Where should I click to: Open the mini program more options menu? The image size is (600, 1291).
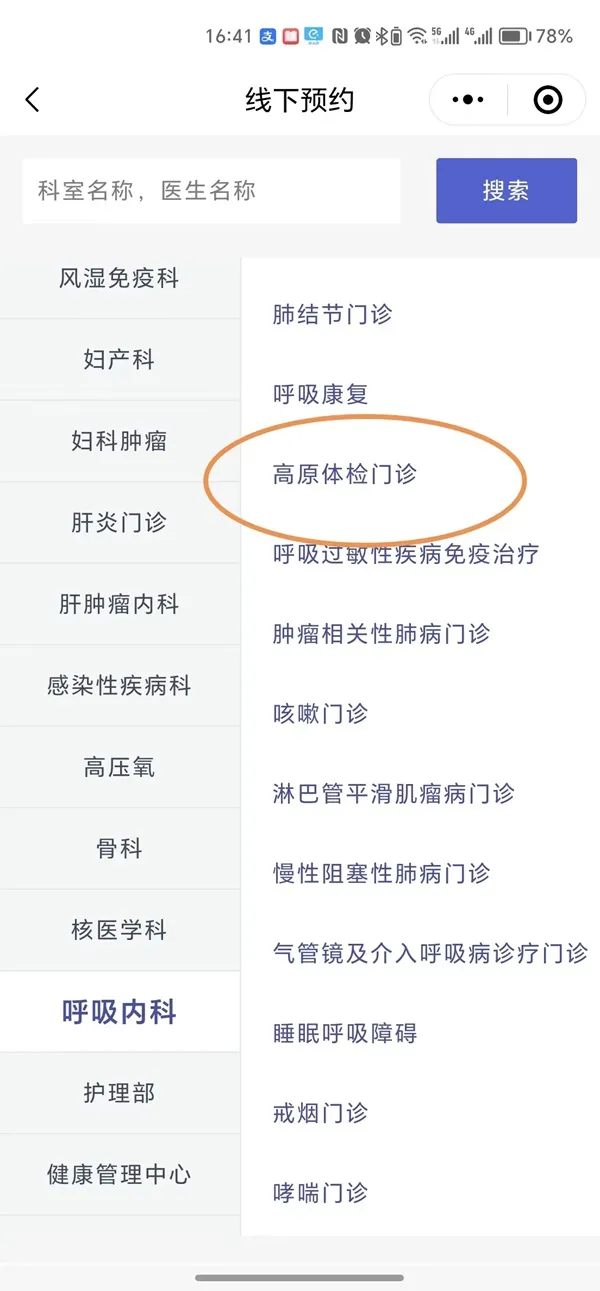(468, 100)
